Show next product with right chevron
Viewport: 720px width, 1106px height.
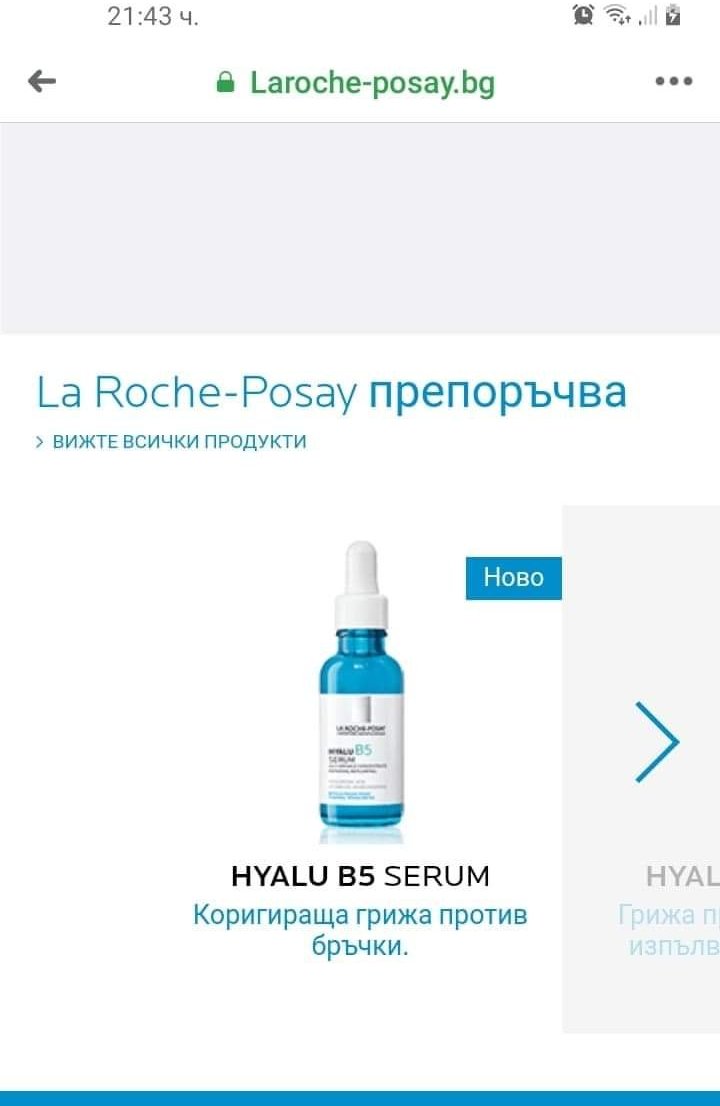click(656, 741)
